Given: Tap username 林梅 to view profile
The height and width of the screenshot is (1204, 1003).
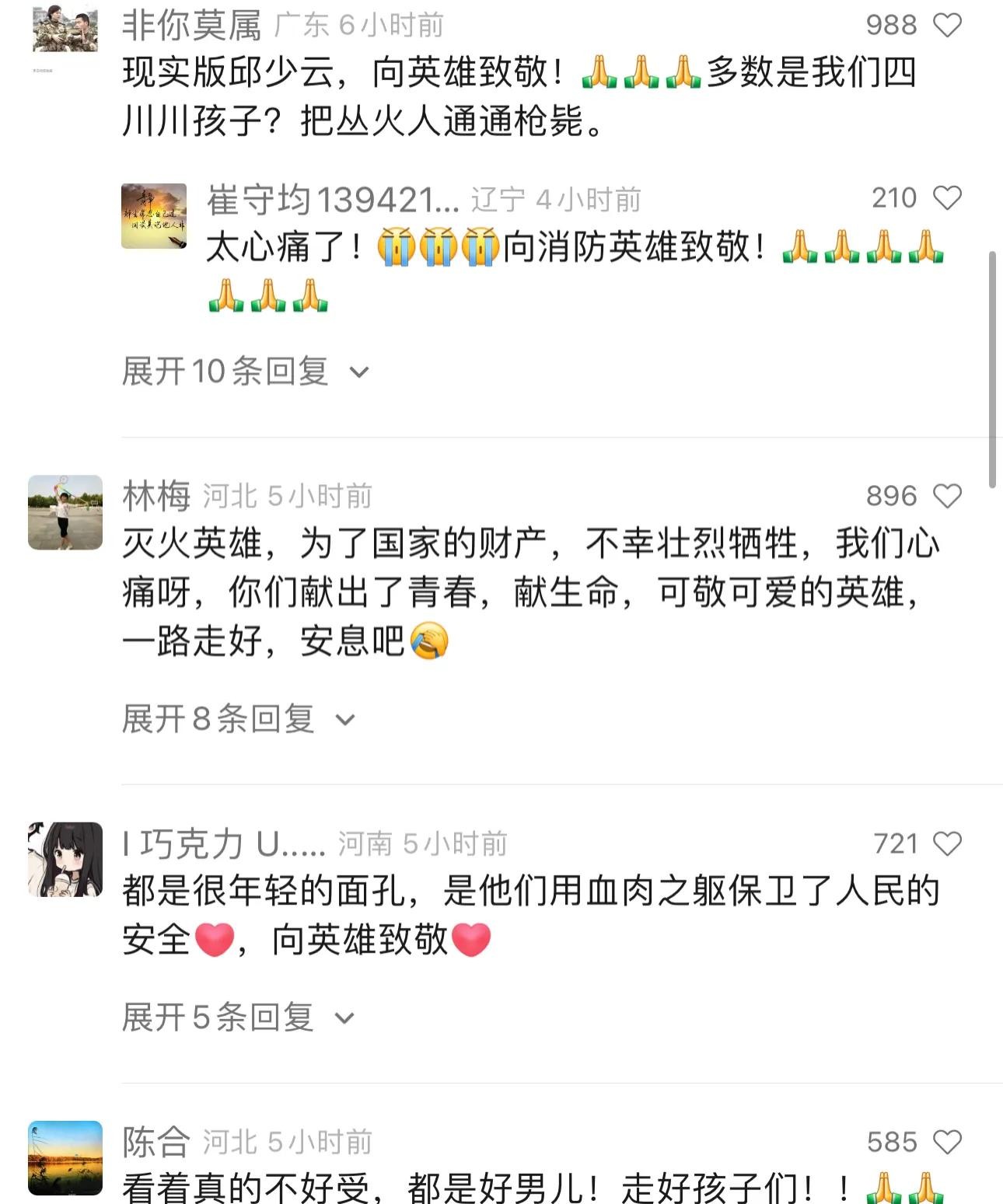Looking at the screenshot, I should [x=156, y=496].
